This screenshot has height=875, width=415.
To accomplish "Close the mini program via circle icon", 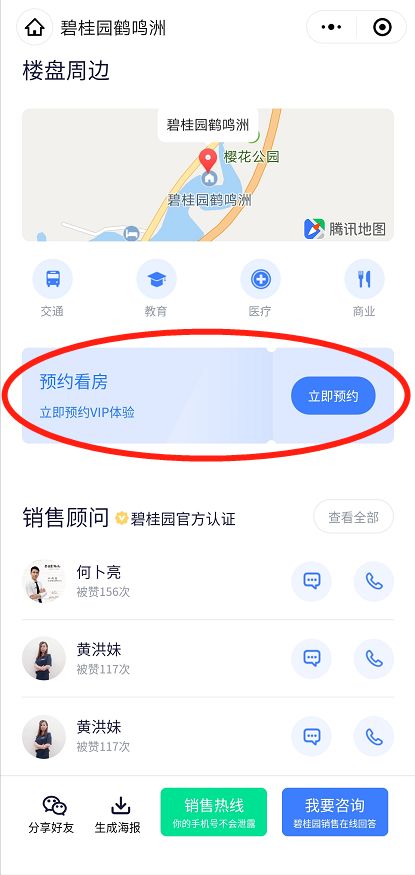I will 382,27.
